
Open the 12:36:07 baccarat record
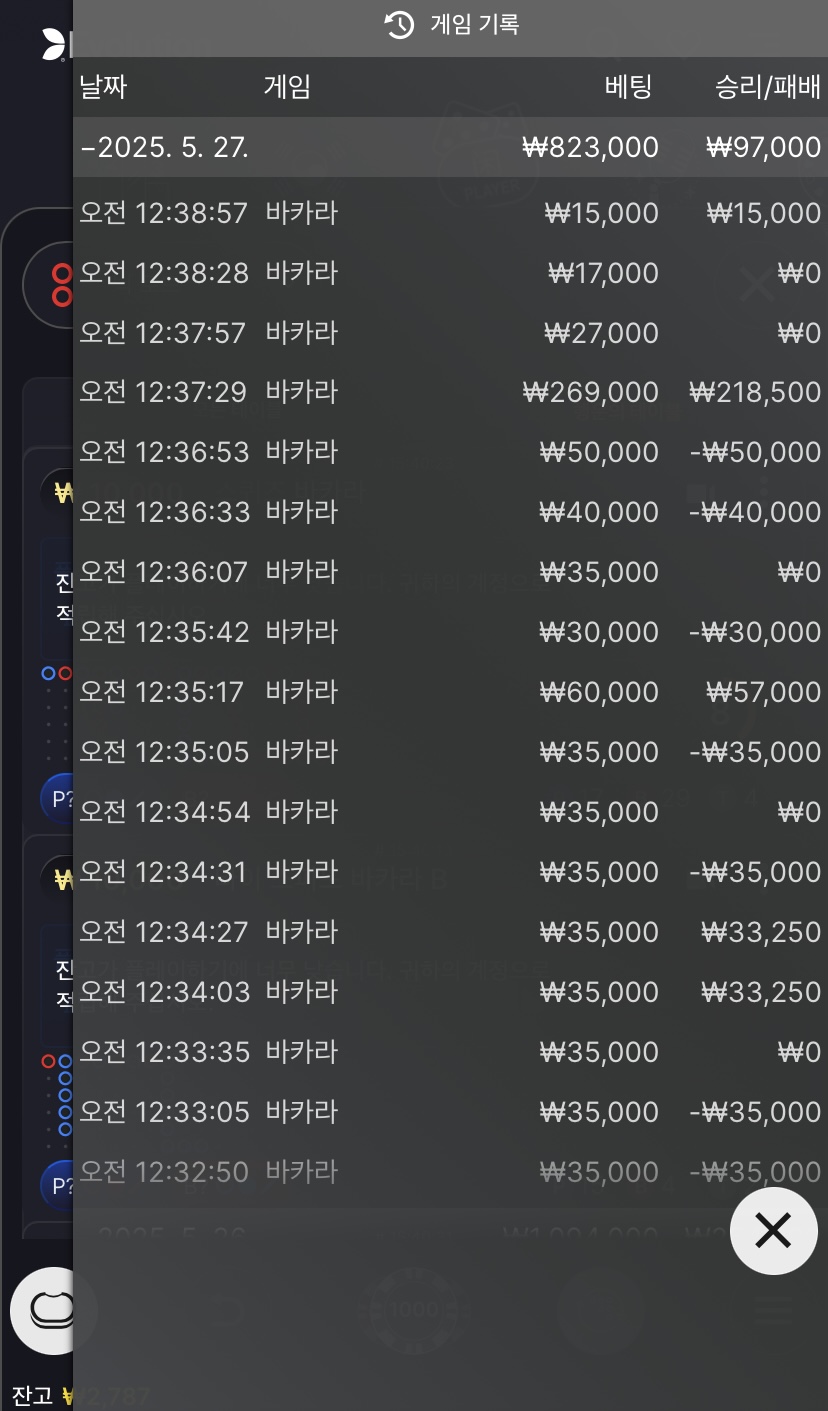coord(450,572)
